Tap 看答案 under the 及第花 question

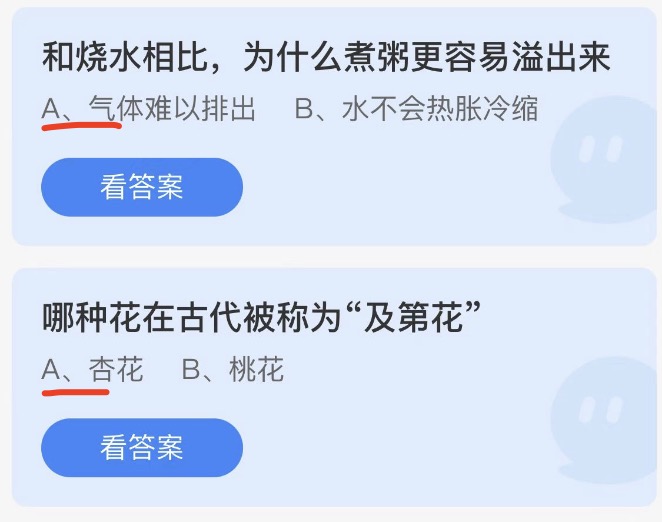click(x=141, y=447)
